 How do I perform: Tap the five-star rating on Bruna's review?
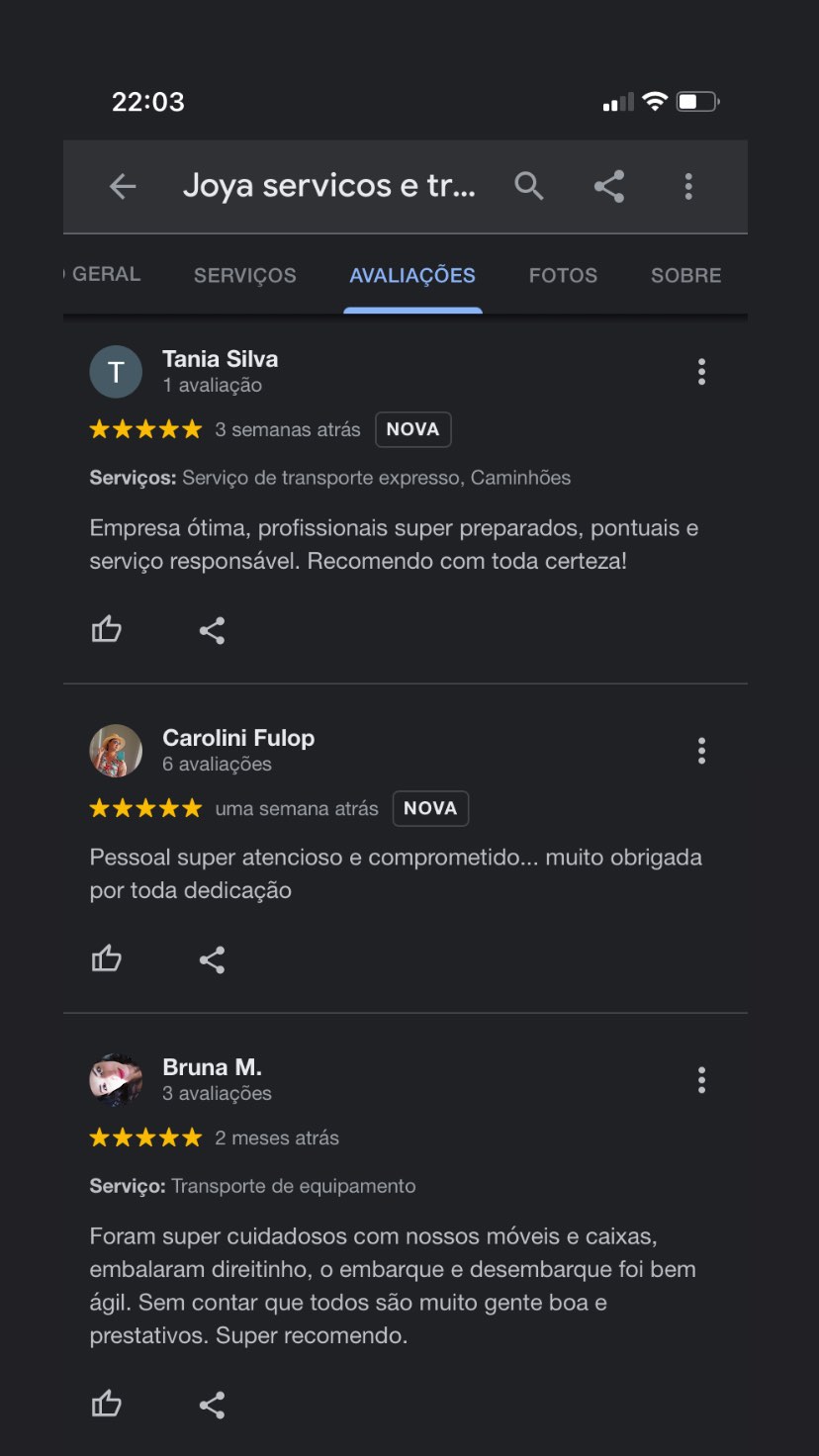tap(144, 1137)
